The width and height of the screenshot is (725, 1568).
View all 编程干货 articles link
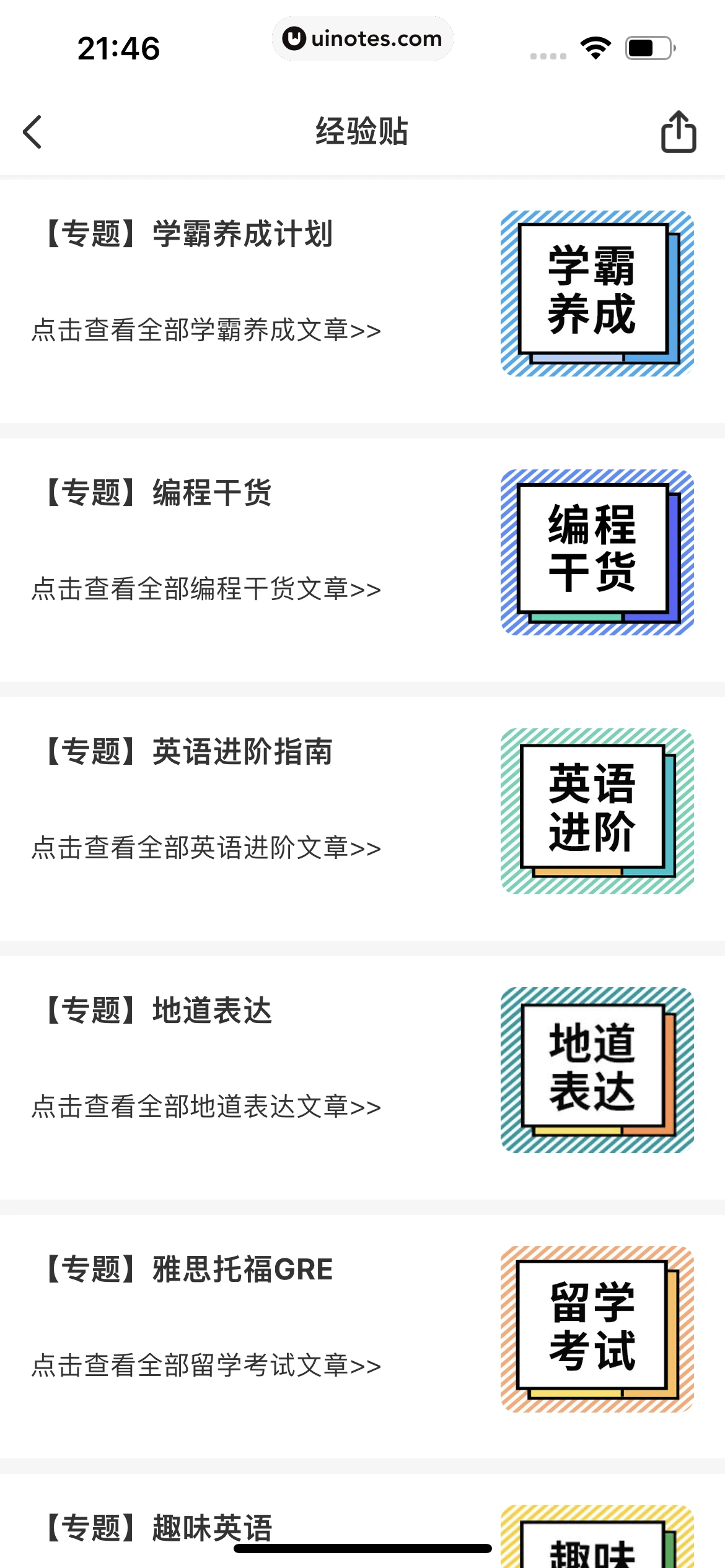tap(206, 590)
